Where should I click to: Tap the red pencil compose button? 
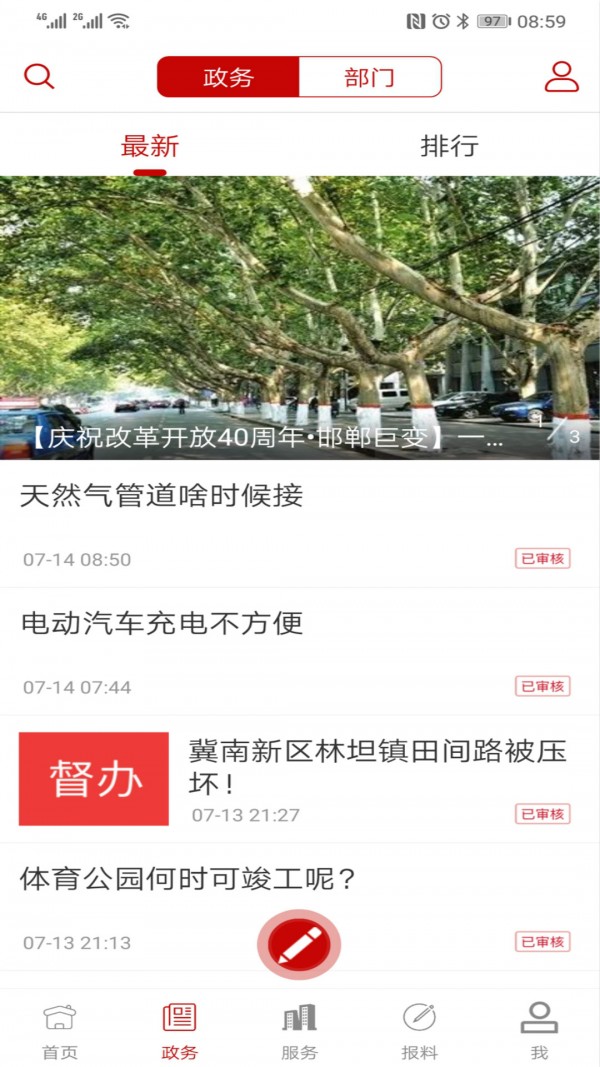[299, 944]
